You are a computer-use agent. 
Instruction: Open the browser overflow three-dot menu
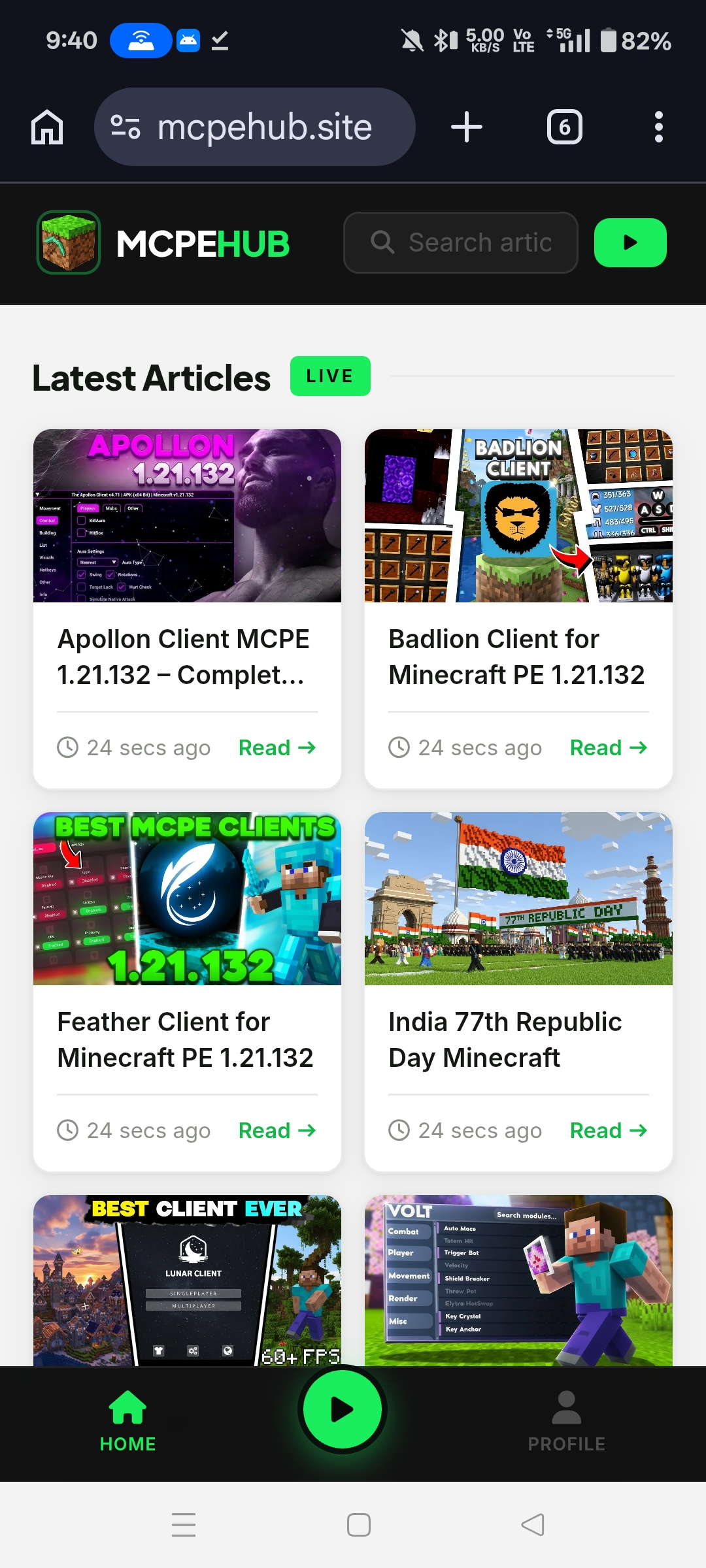tap(659, 126)
